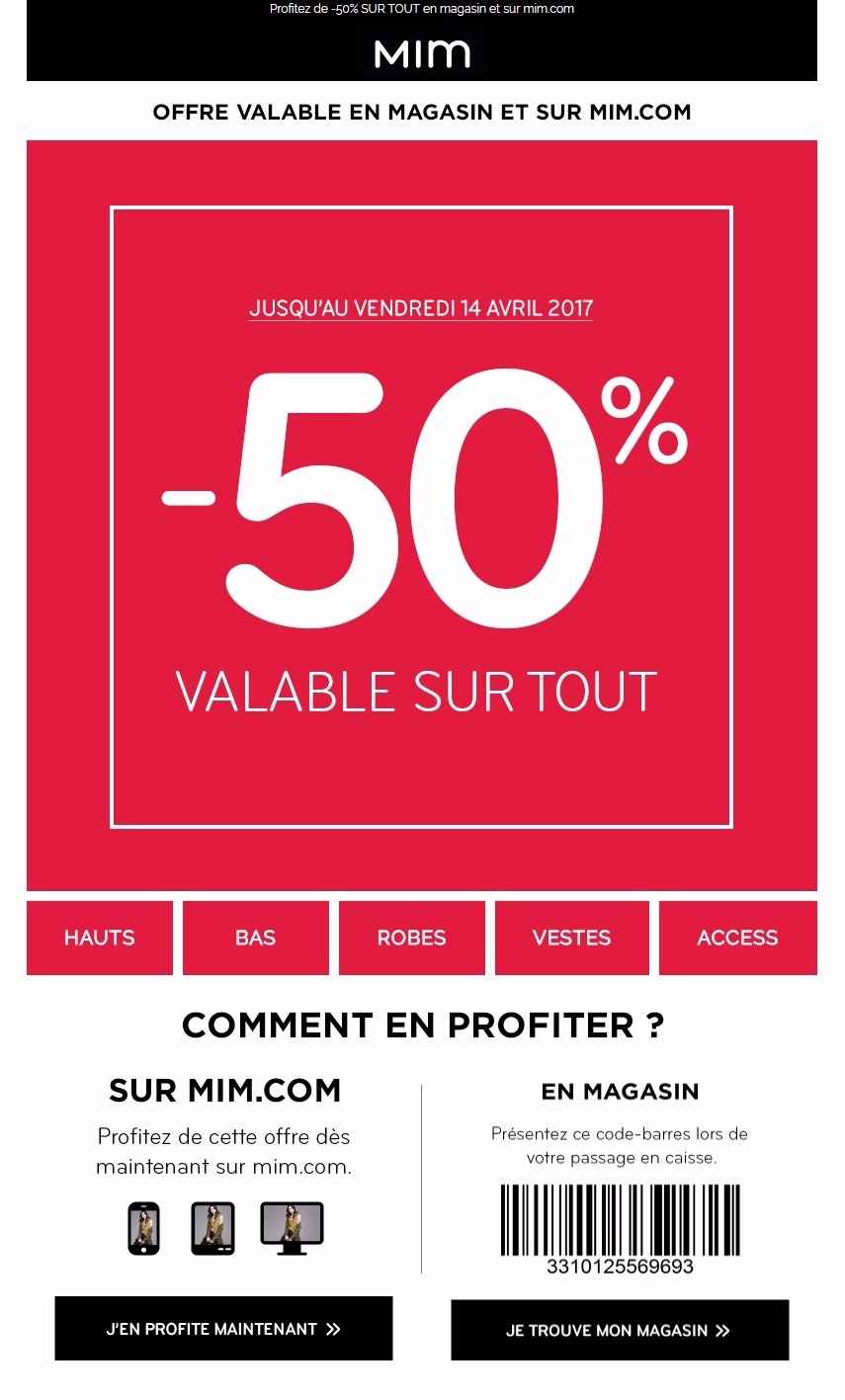Image resolution: width=845 pixels, height=1400 pixels.
Task: Open the ACCESS category
Action: coord(737,938)
